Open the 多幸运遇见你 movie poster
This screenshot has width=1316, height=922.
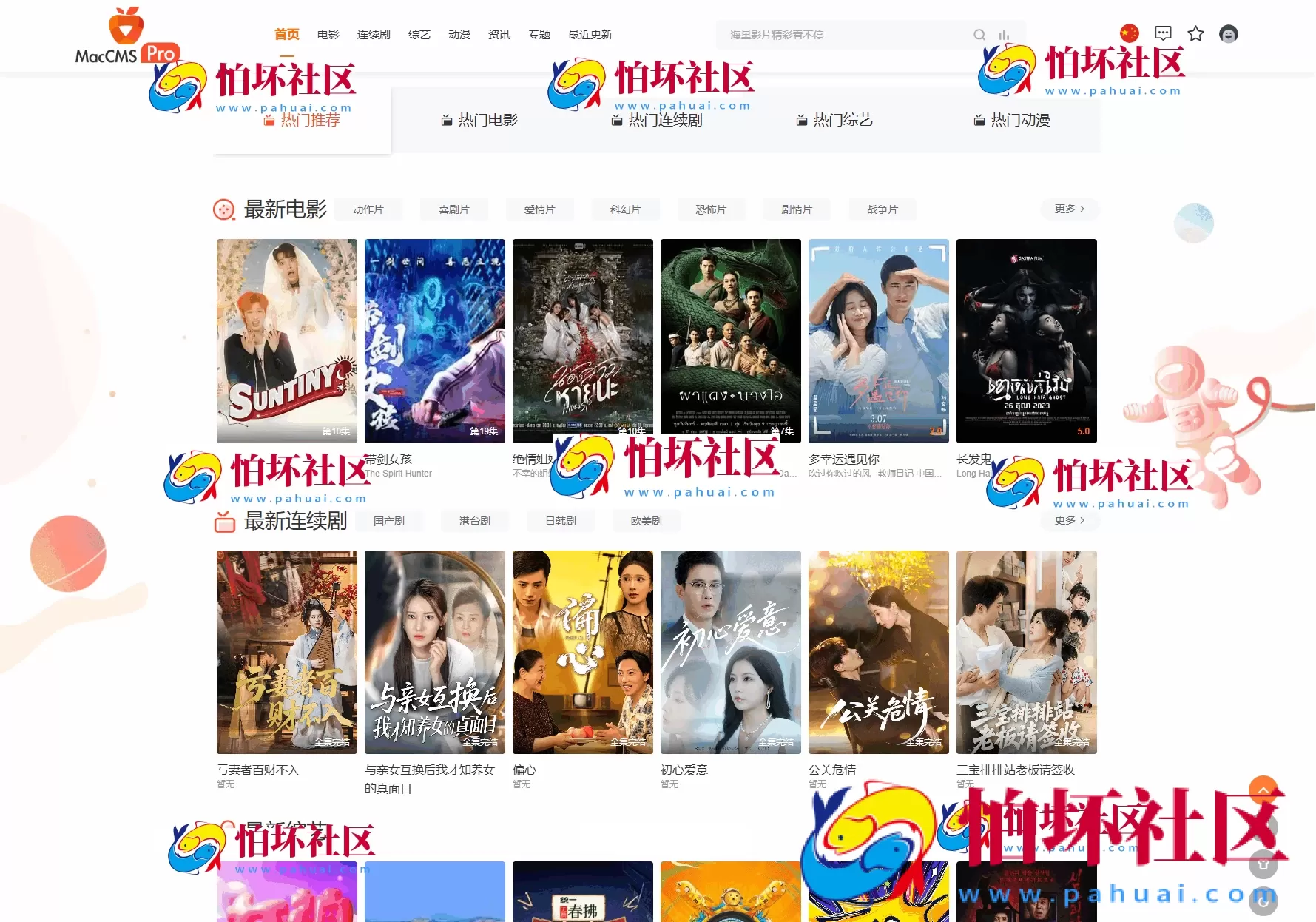click(x=878, y=341)
